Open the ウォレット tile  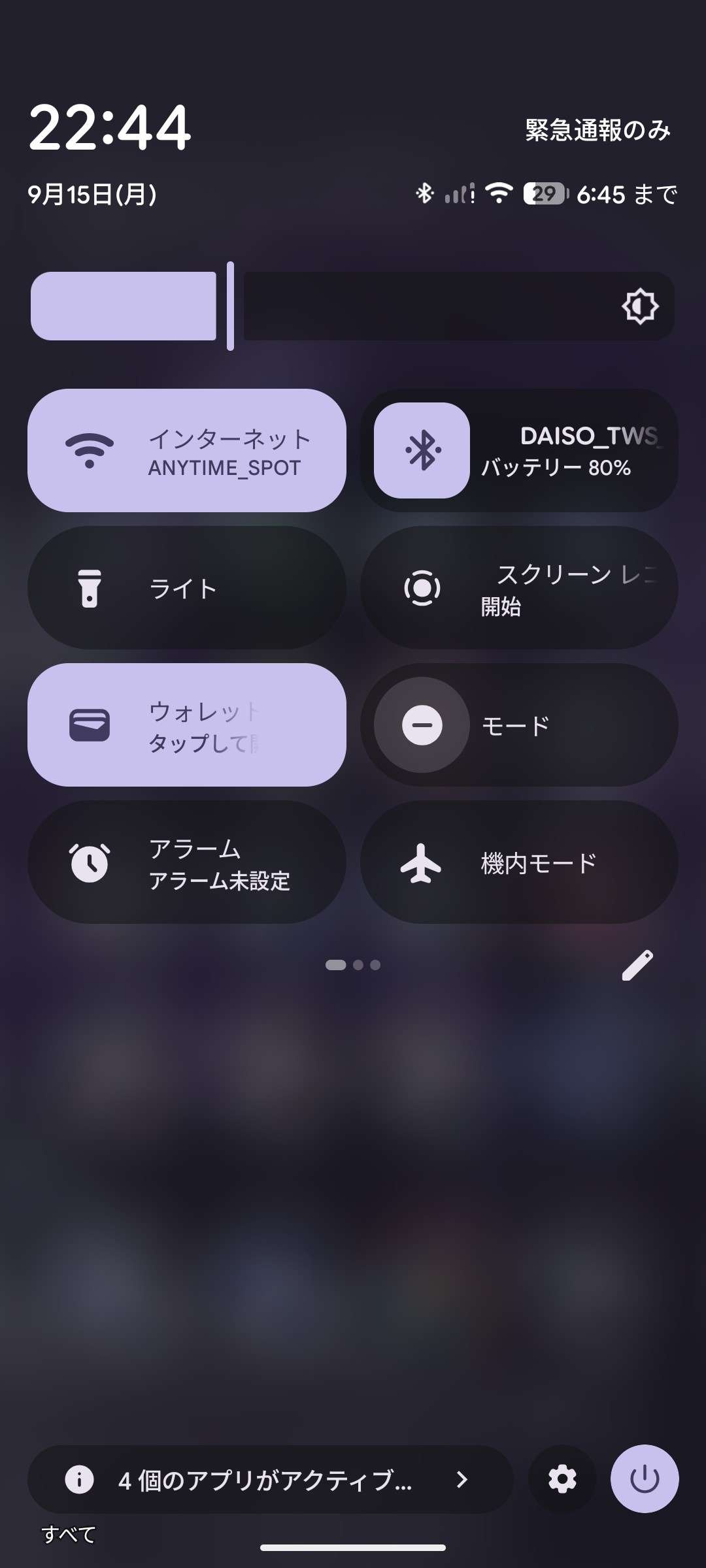pyautogui.click(x=187, y=725)
